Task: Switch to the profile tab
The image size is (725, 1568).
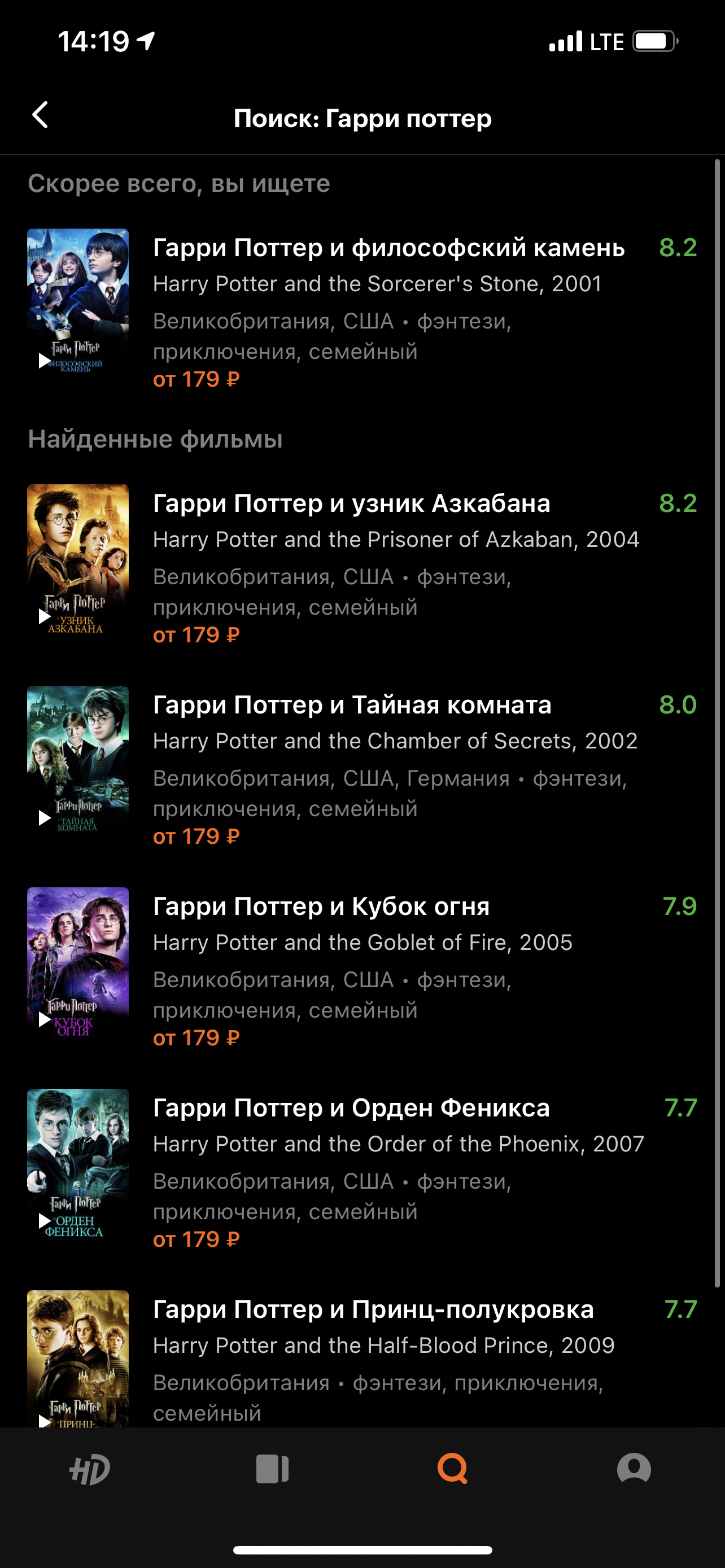Action: 634,1469
